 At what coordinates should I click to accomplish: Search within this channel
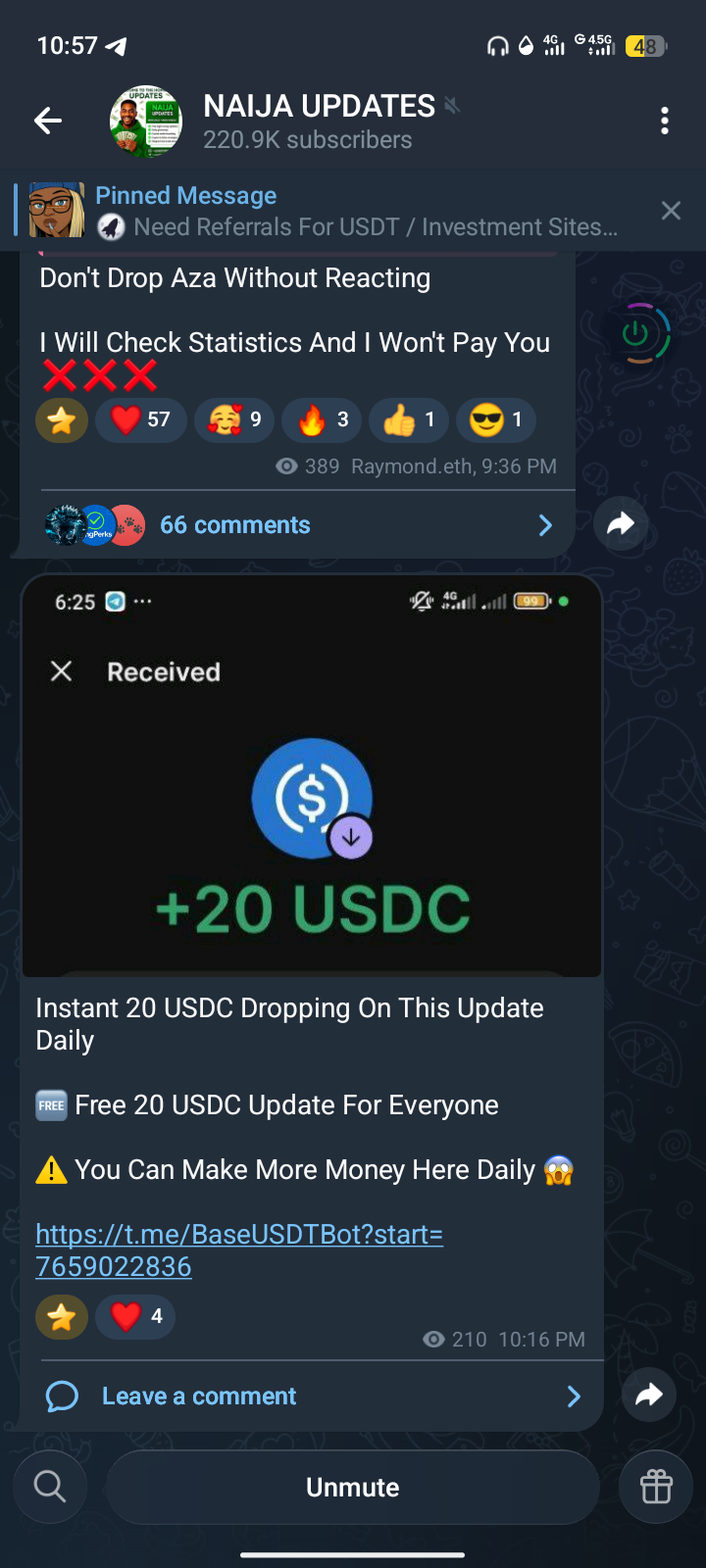(x=50, y=1487)
